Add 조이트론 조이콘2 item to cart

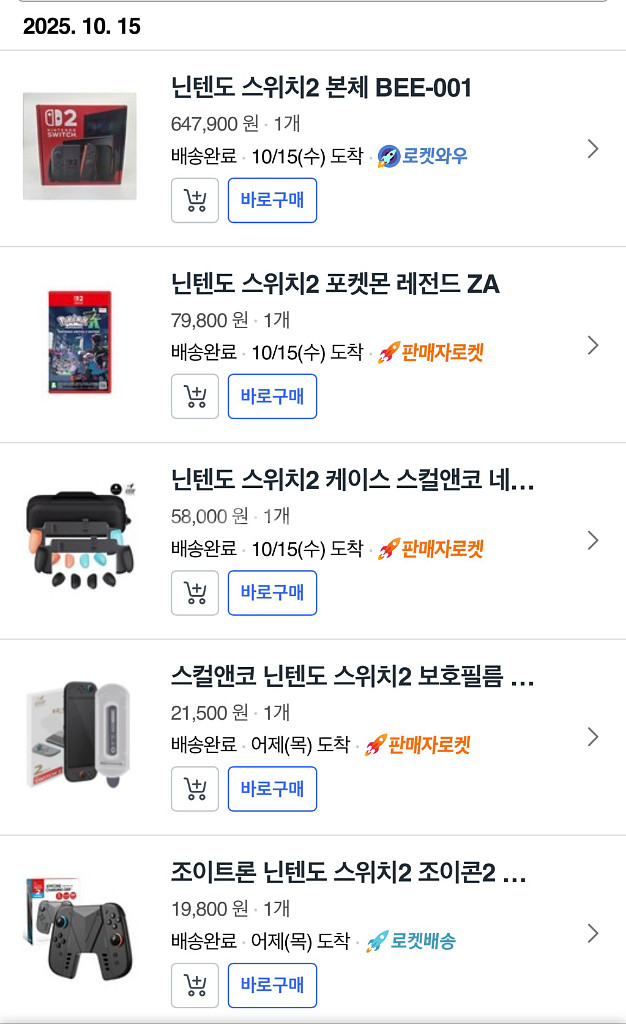tap(195, 985)
